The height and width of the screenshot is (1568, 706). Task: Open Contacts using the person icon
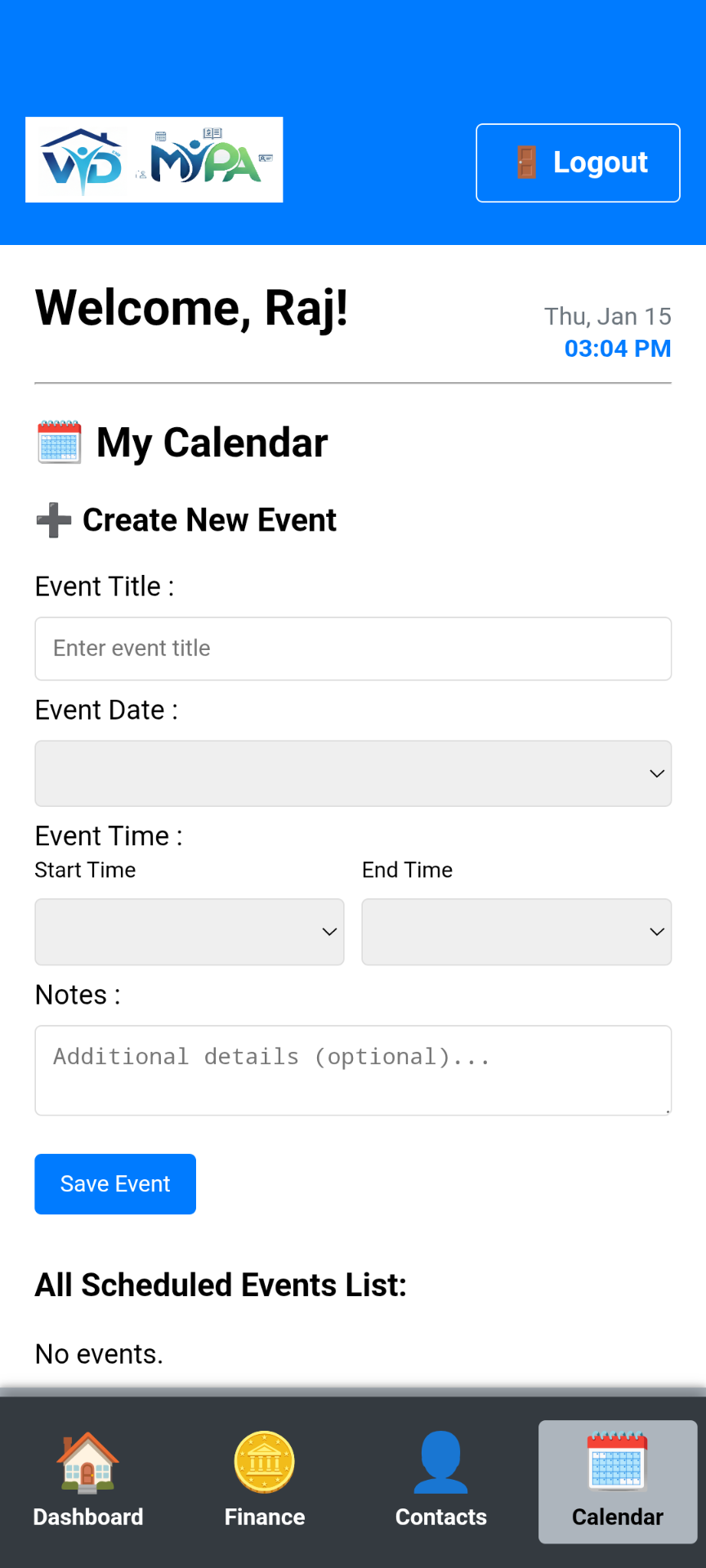point(440,1462)
